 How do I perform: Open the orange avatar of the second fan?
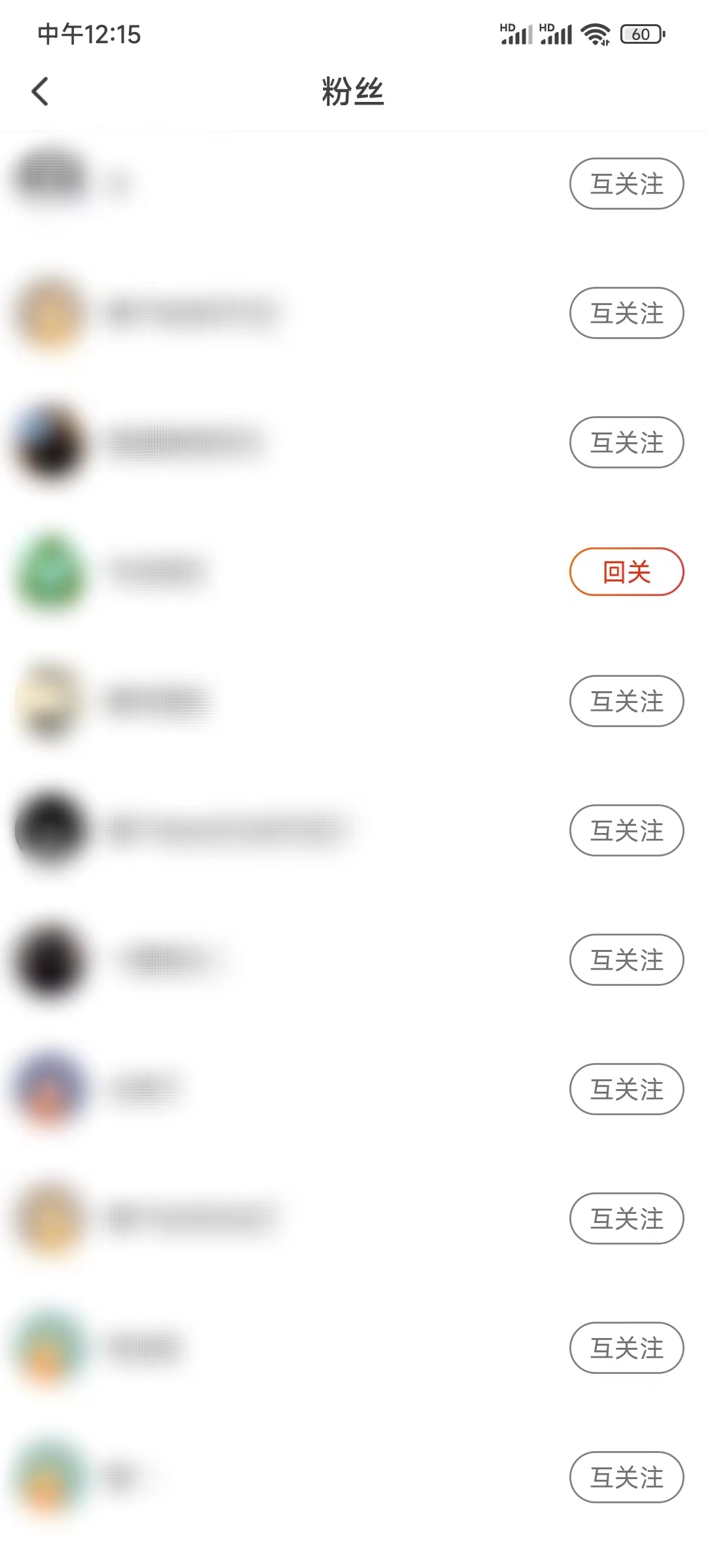coord(52,312)
